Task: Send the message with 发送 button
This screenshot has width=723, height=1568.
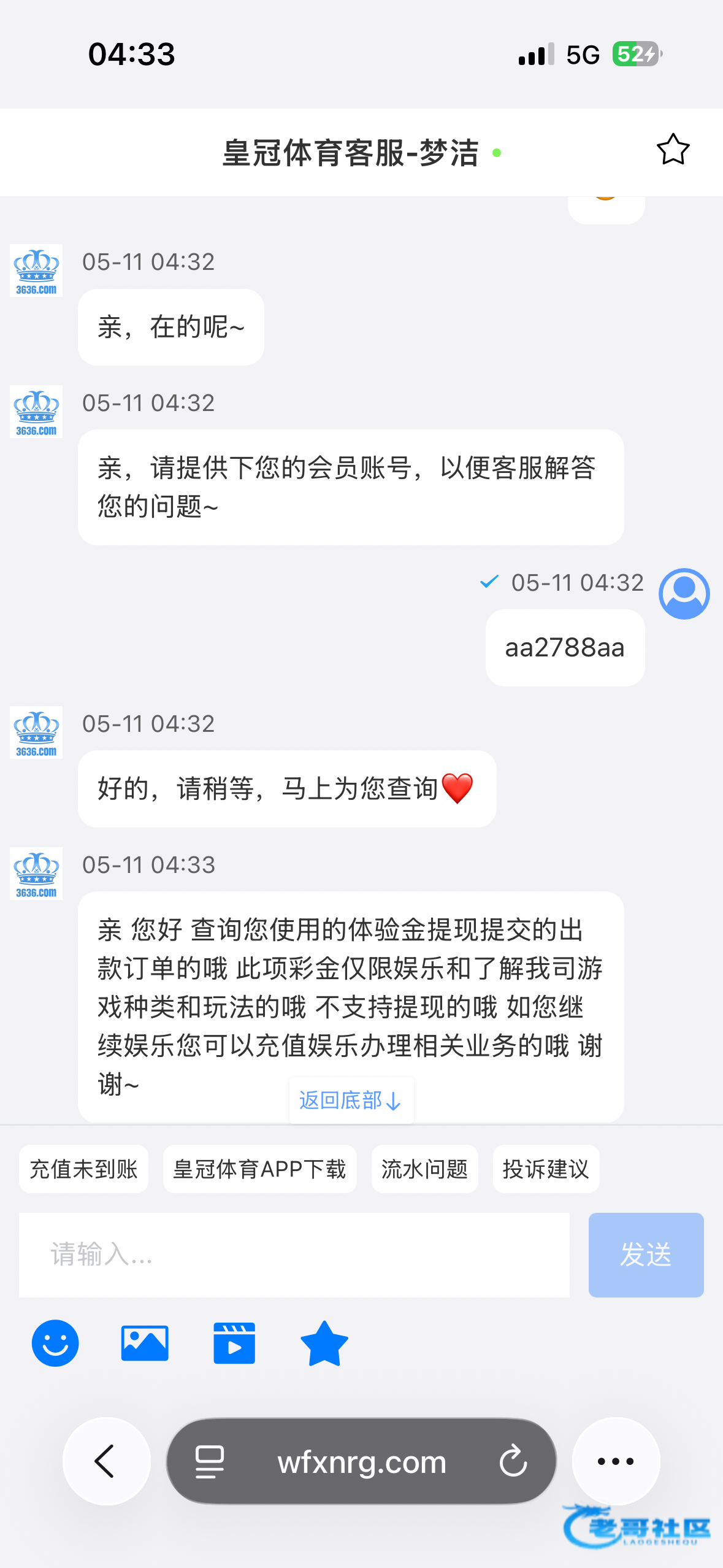Action: 646,1255
